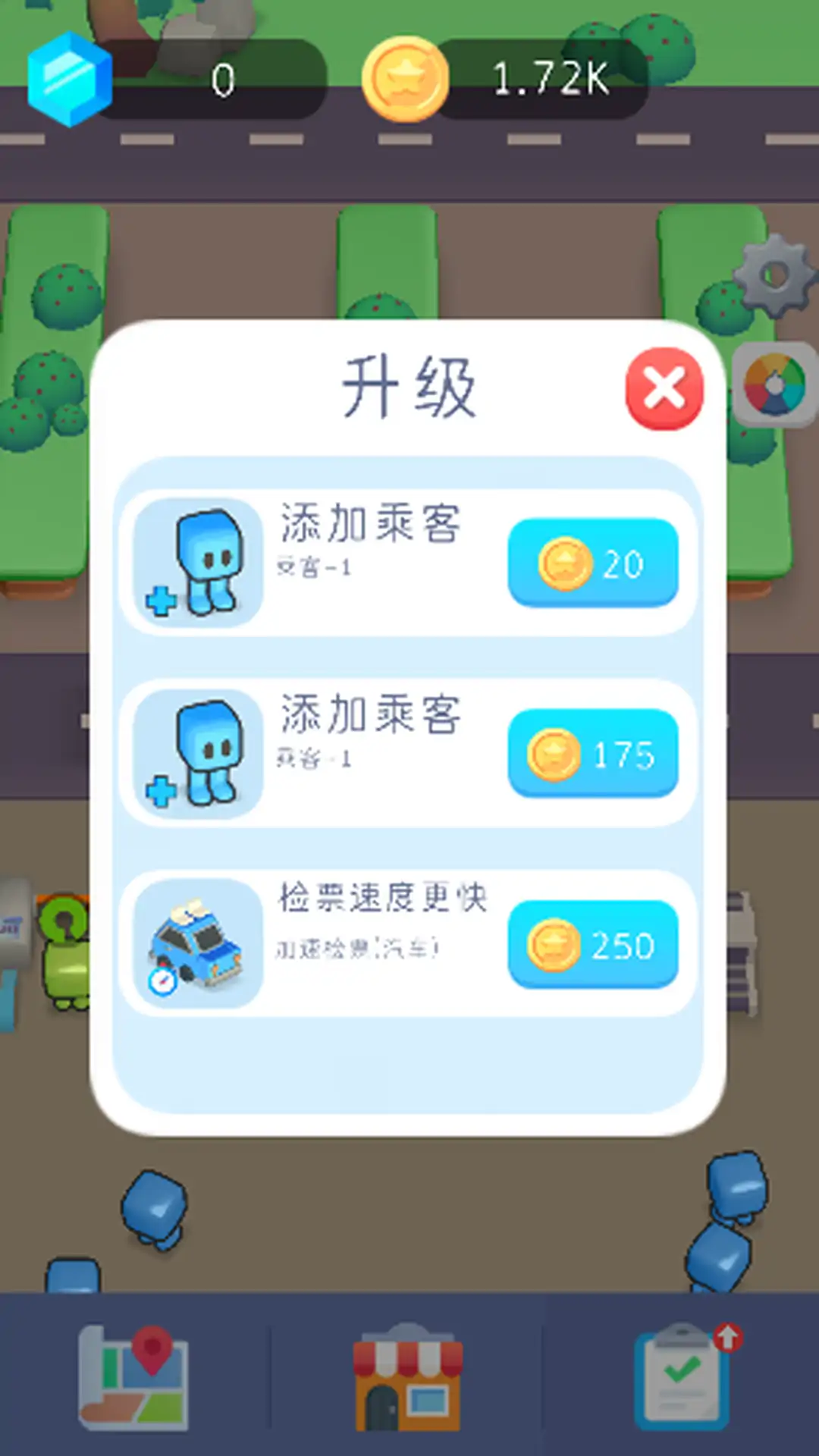Buy the 添加乘客 upgrade for 20 coins

coord(592,563)
